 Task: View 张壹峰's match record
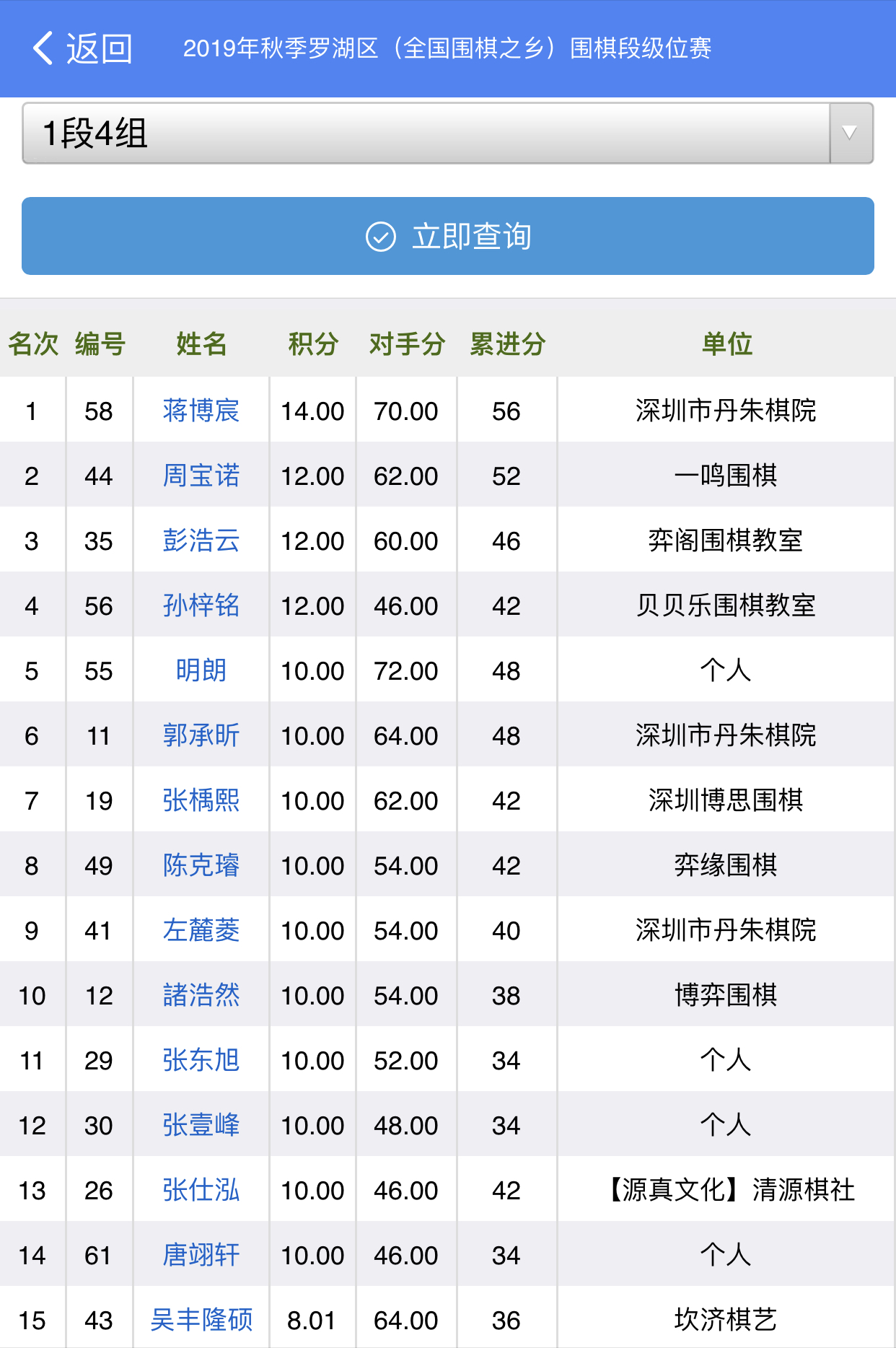pyautogui.click(x=201, y=1125)
